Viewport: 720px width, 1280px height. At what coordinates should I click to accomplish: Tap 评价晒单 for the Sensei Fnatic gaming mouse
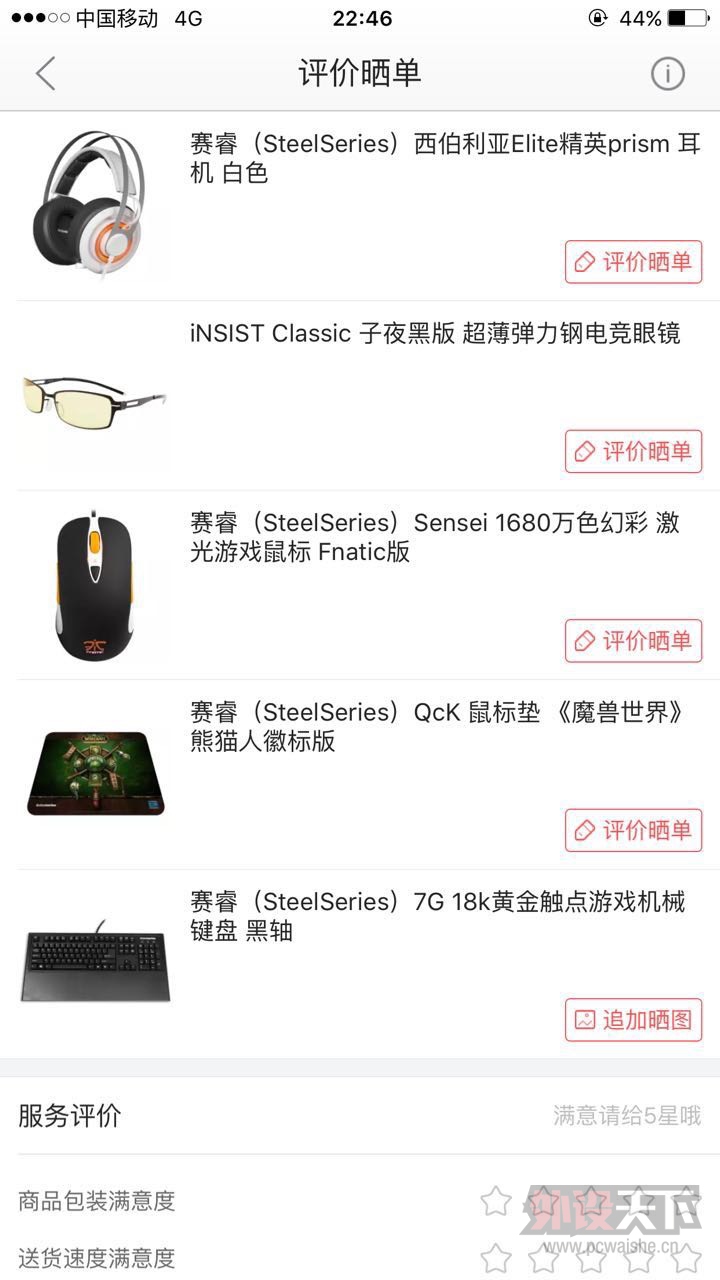pos(634,641)
